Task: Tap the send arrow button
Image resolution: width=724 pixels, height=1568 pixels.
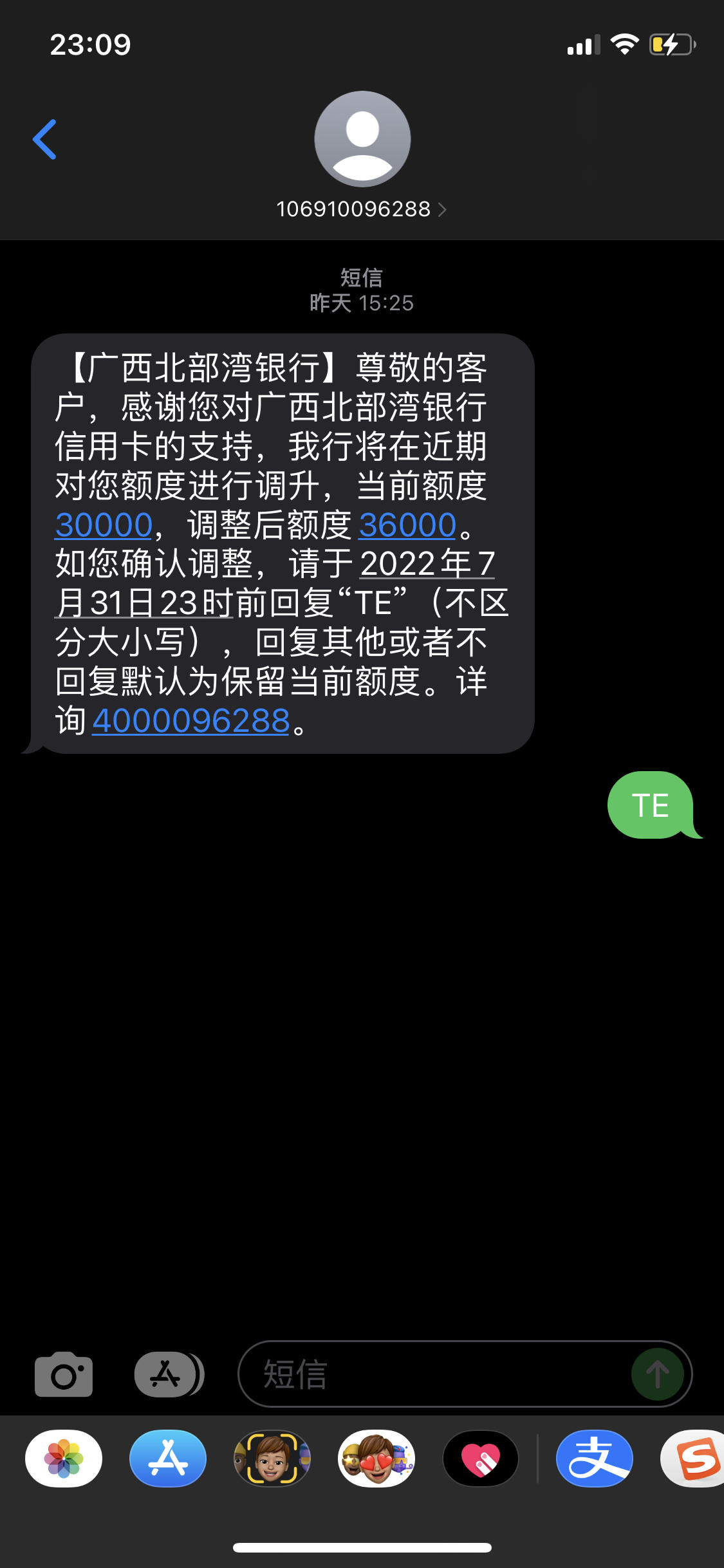Action: pyautogui.click(x=658, y=1374)
